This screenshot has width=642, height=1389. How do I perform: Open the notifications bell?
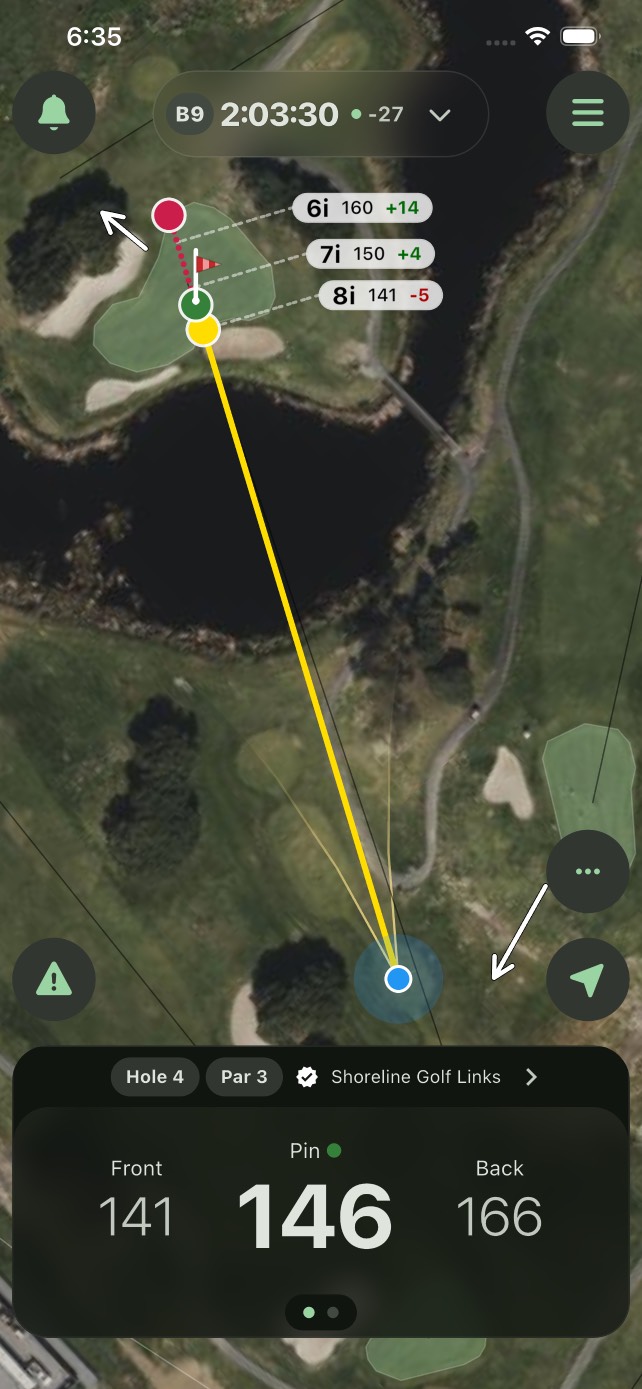tap(54, 112)
